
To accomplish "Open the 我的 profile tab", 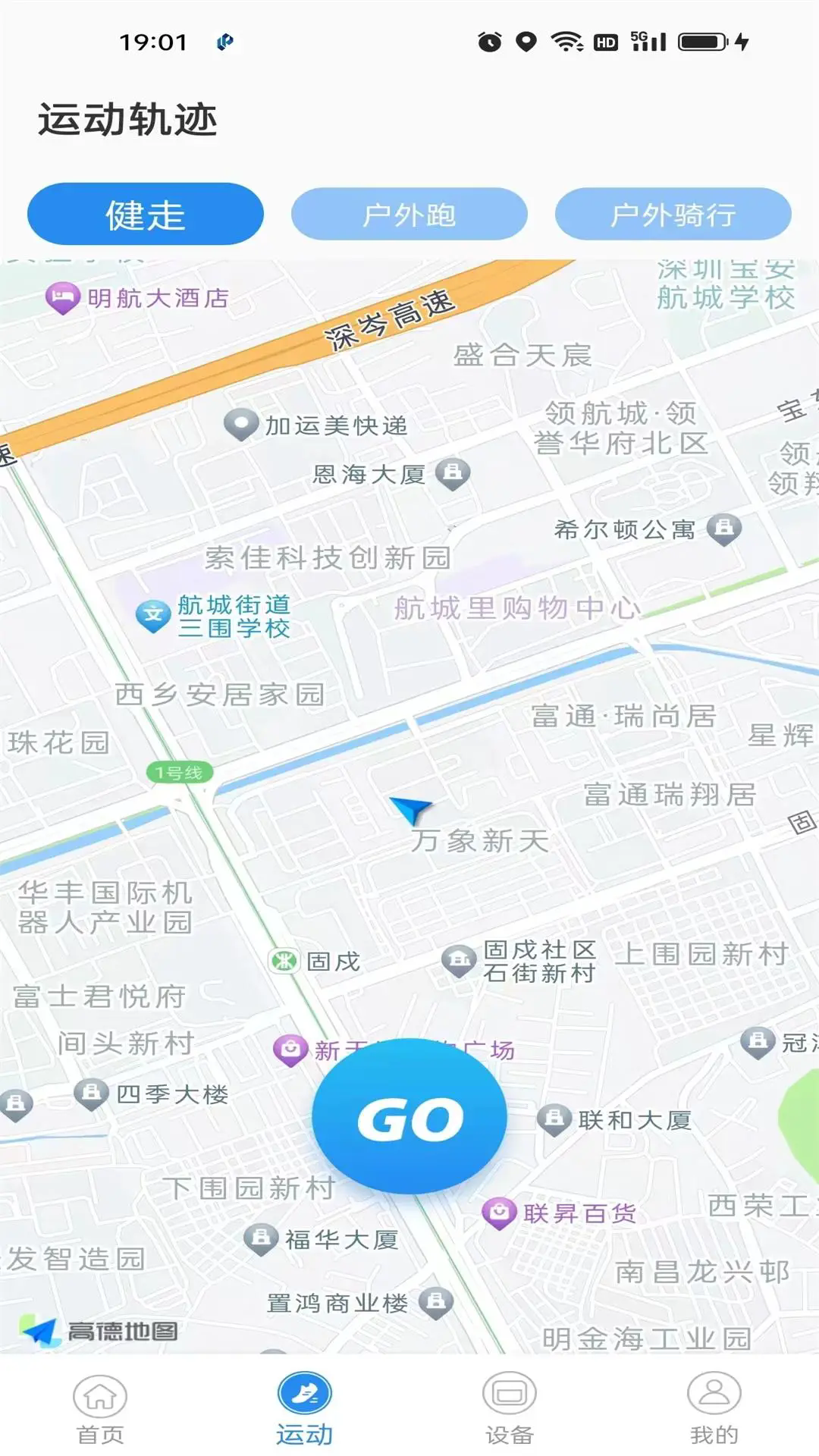I will click(714, 1408).
